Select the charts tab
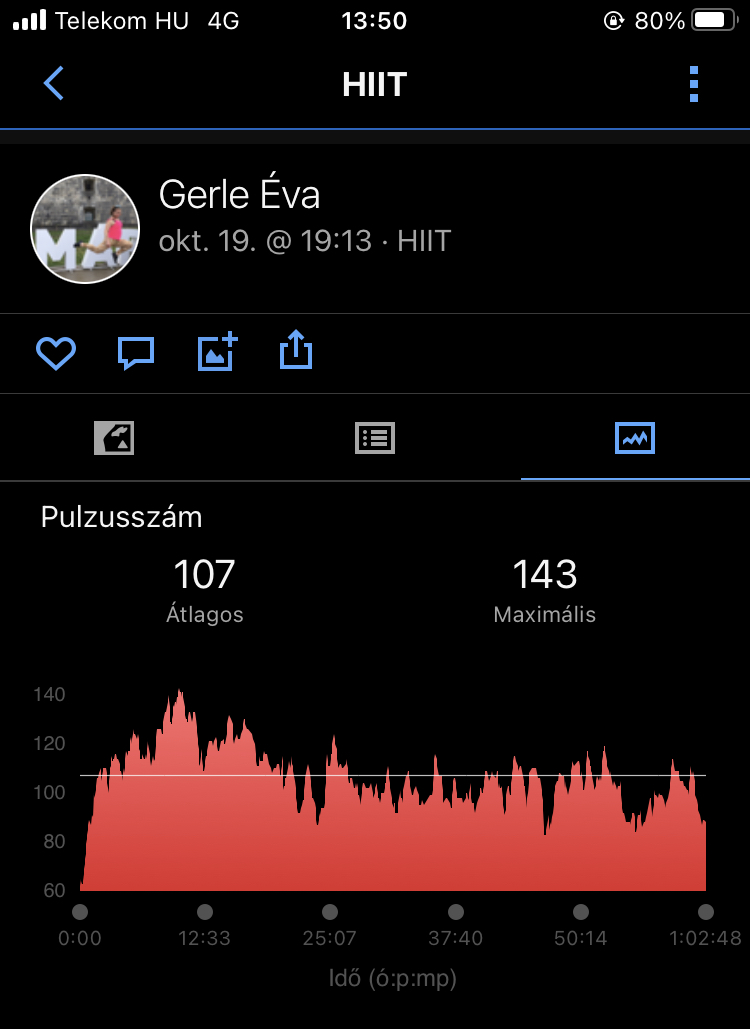Image resolution: width=750 pixels, height=1029 pixels. (635, 438)
